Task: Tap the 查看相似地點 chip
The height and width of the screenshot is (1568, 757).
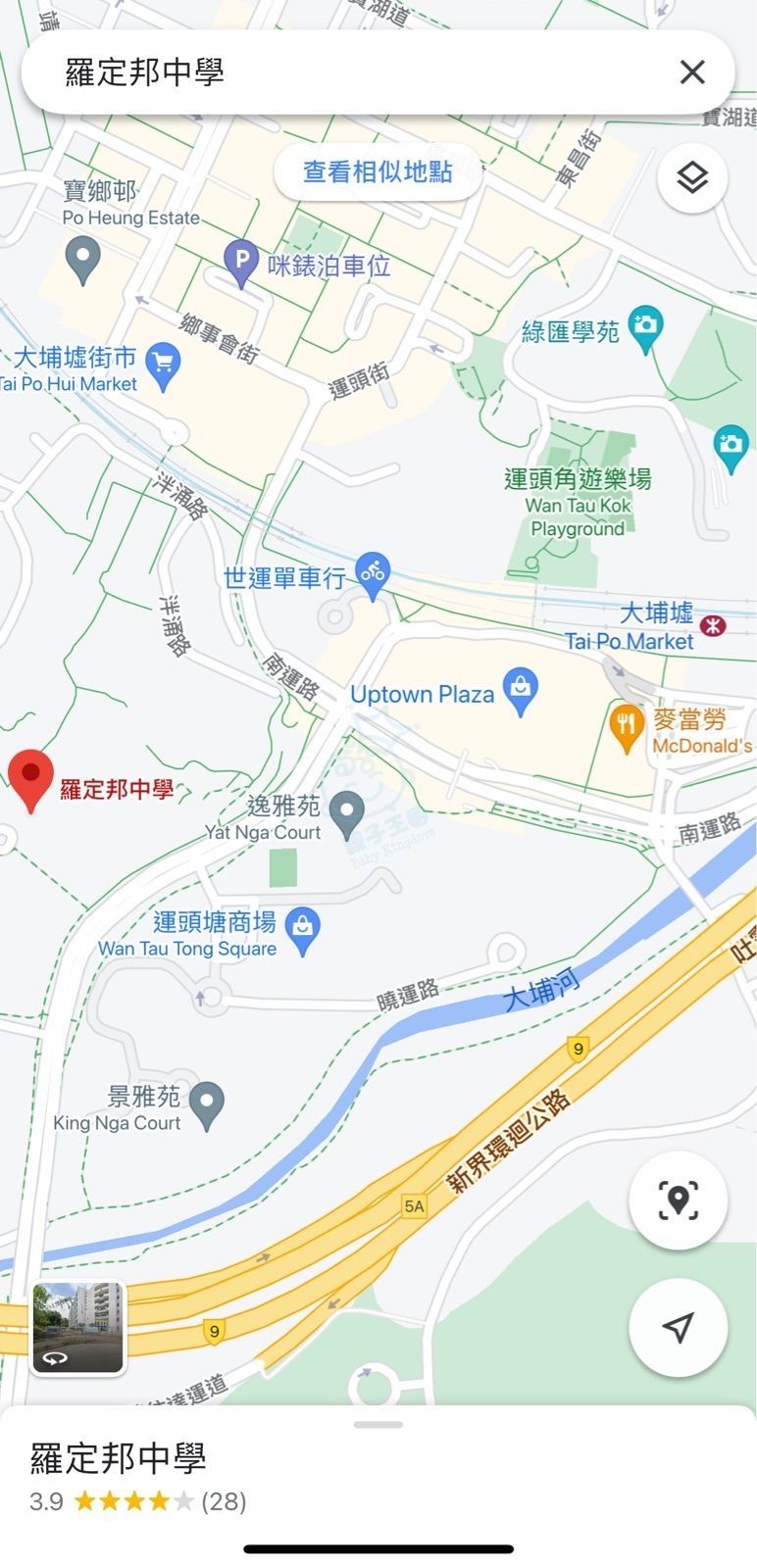Action: tap(378, 172)
